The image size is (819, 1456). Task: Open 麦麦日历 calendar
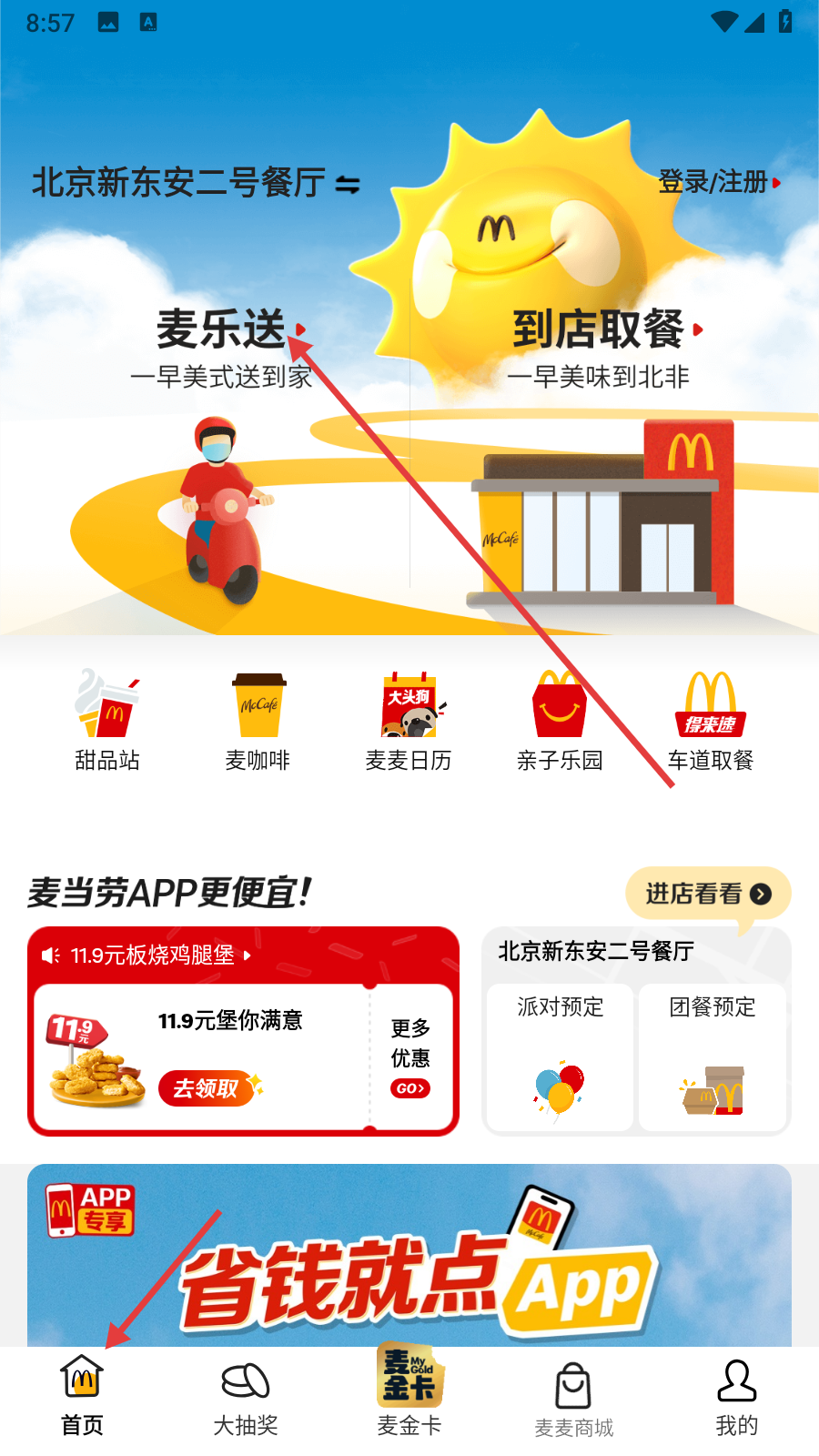(409, 721)
